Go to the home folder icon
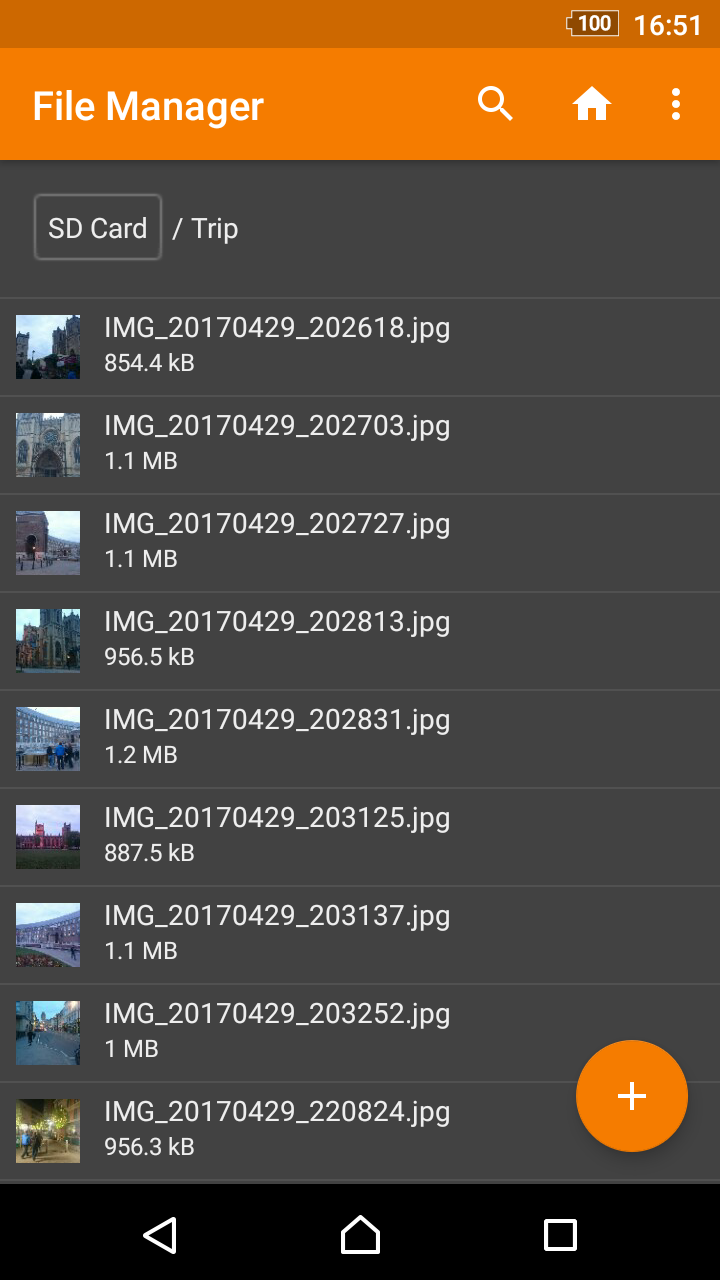 [x=591, y=104]
